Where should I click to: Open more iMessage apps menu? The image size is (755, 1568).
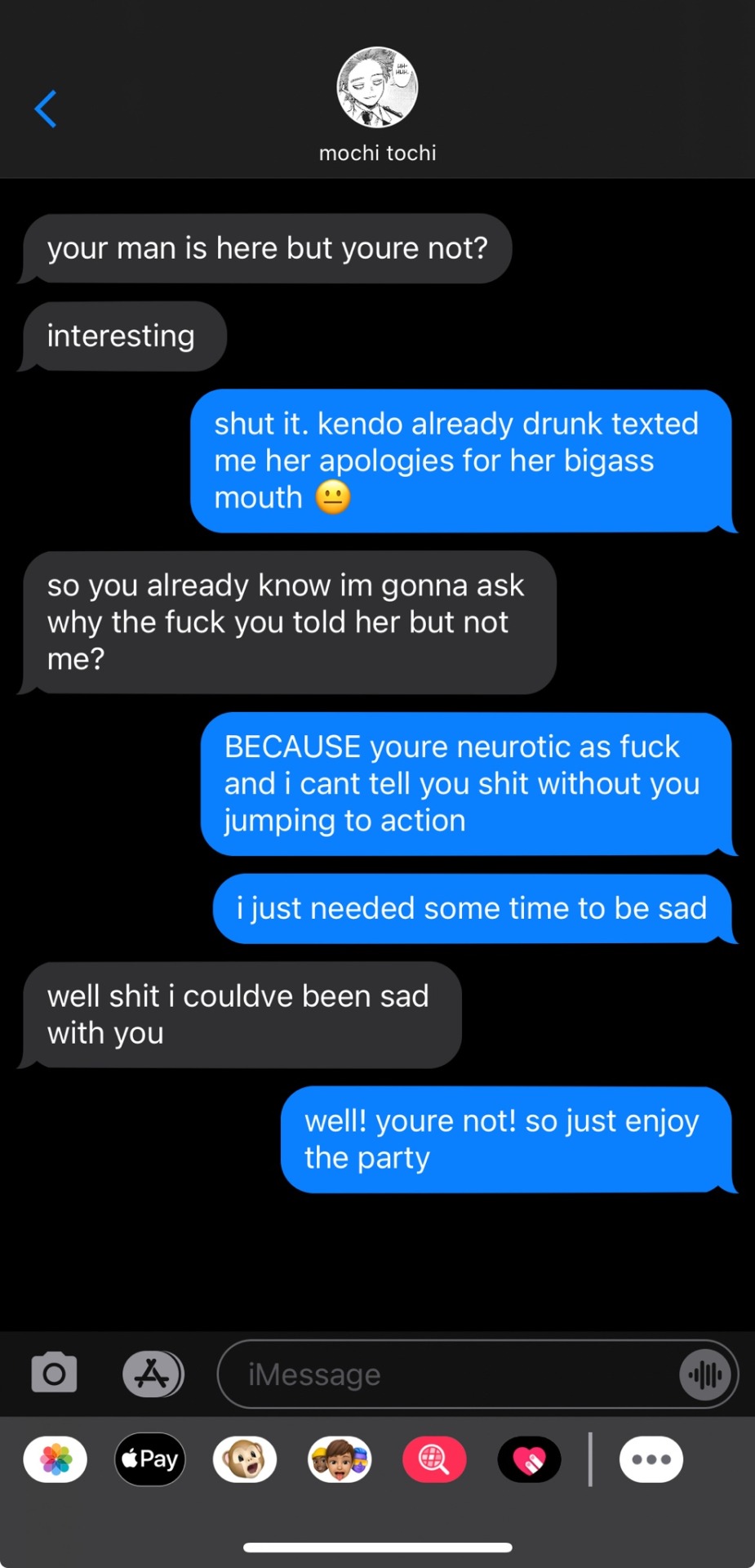pos(651,1459)
